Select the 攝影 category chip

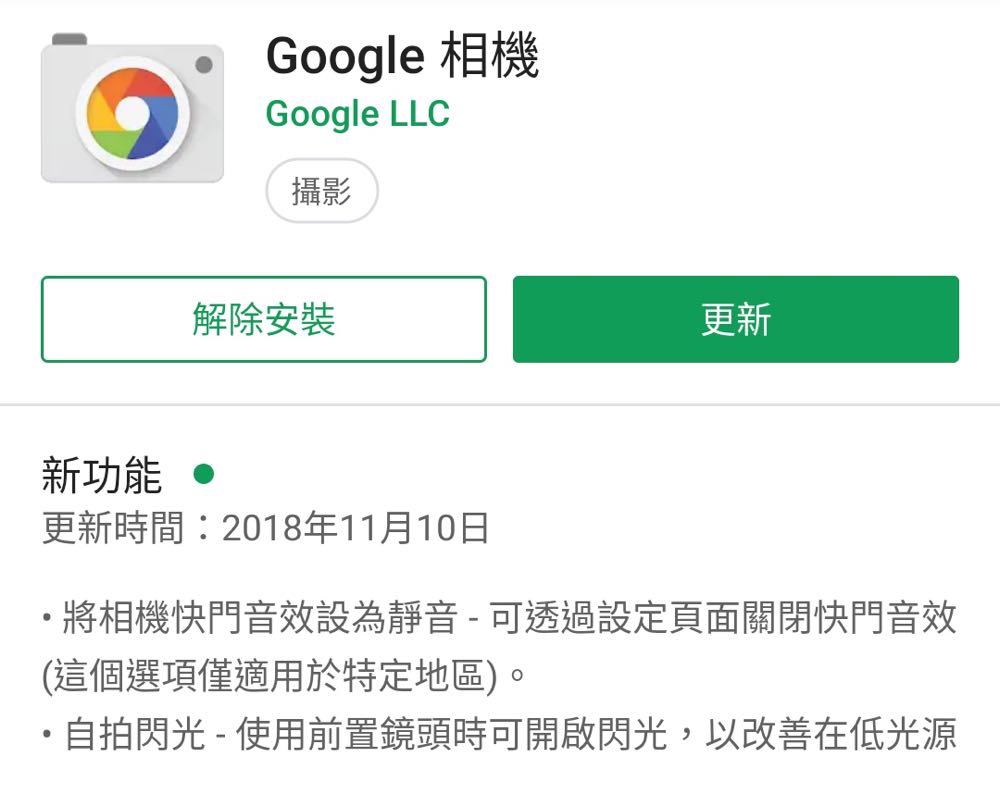[x=321, y=191]
